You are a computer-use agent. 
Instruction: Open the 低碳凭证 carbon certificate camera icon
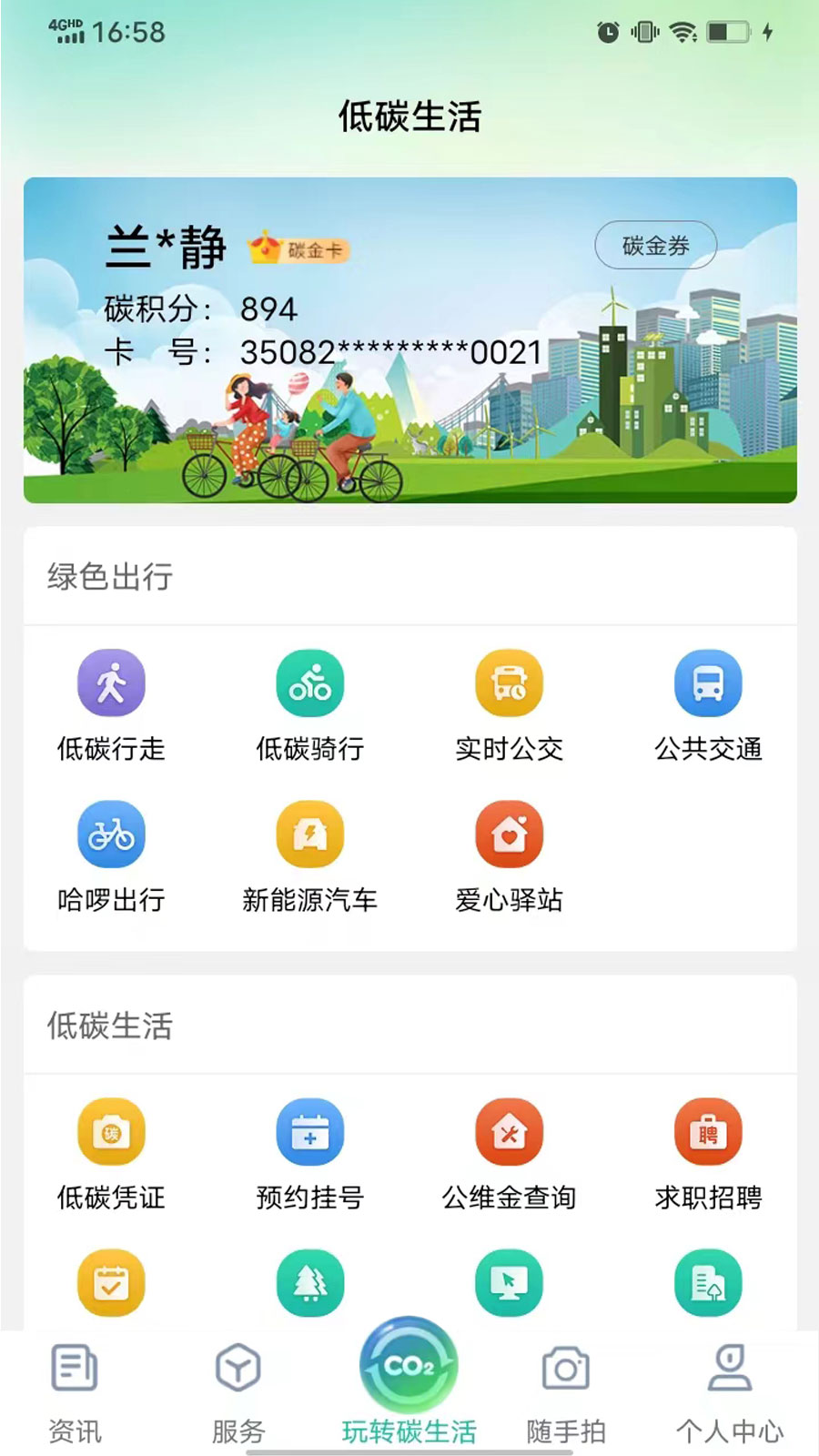click(x=111, y=1132)
